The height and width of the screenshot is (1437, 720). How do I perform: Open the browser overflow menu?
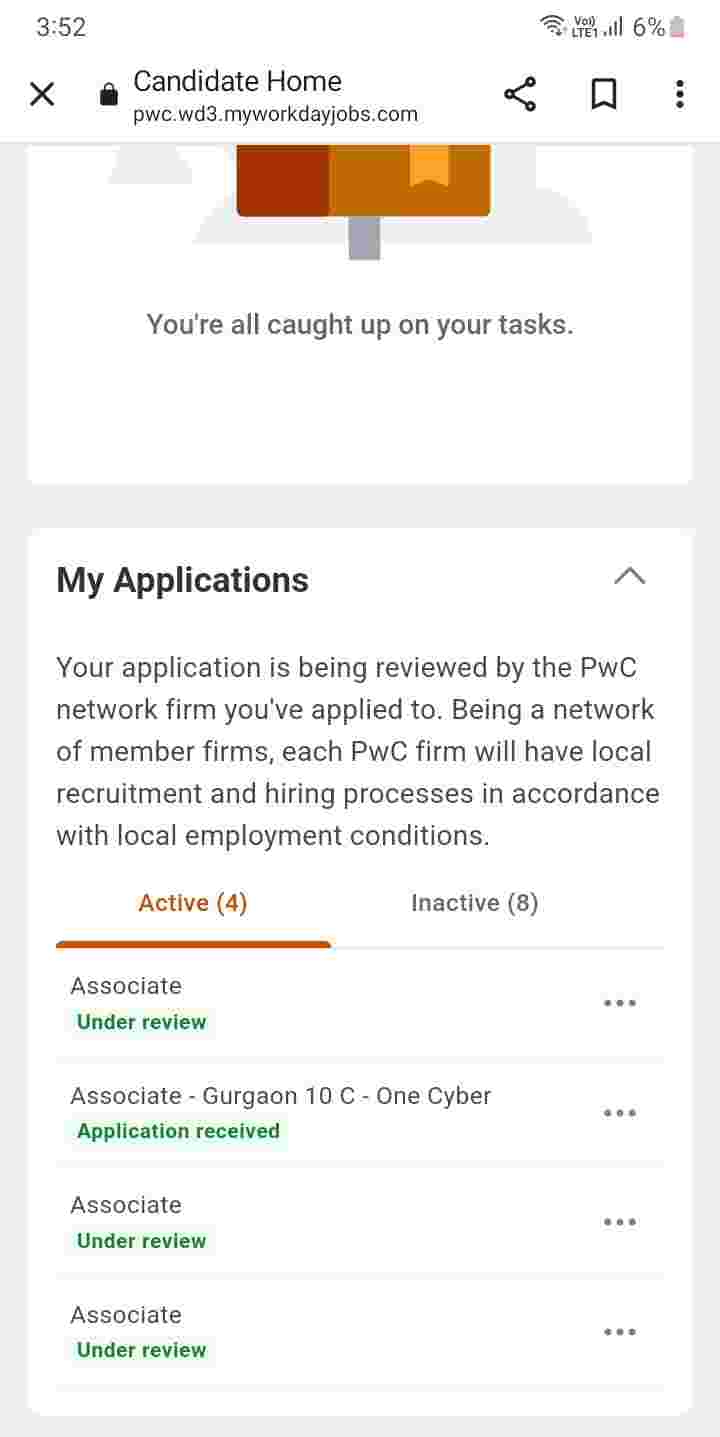(x=680, y=95)
